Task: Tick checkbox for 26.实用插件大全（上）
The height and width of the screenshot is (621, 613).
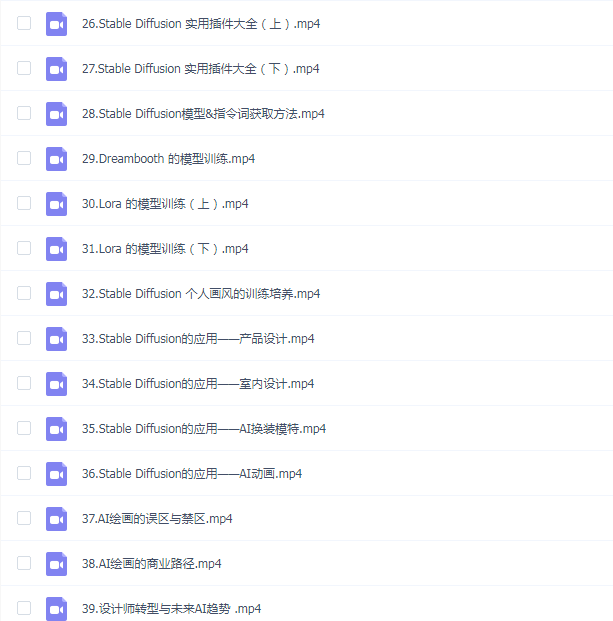Action: point(24,24)
